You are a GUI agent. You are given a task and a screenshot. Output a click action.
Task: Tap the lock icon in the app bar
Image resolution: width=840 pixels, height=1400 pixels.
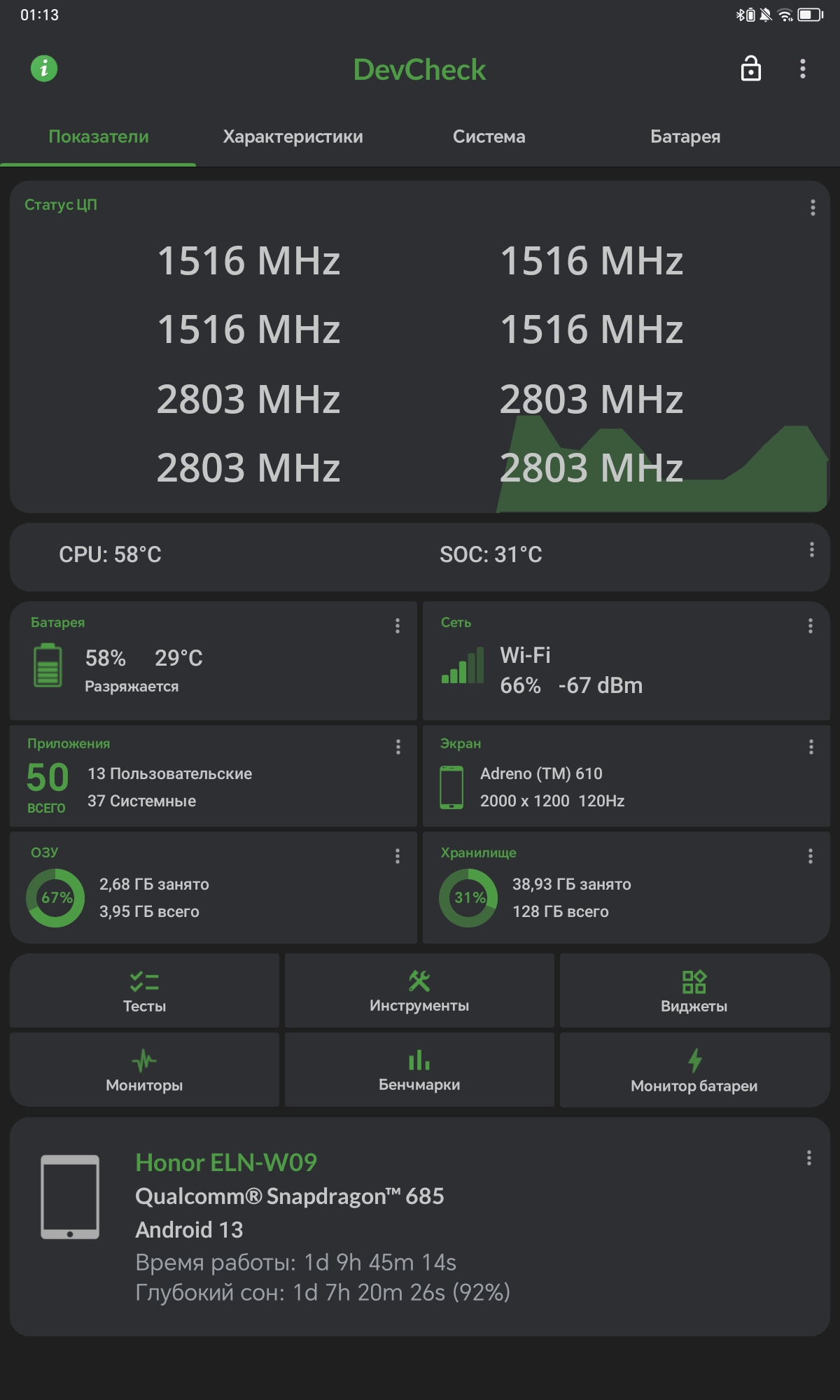[x=751, y=69]
